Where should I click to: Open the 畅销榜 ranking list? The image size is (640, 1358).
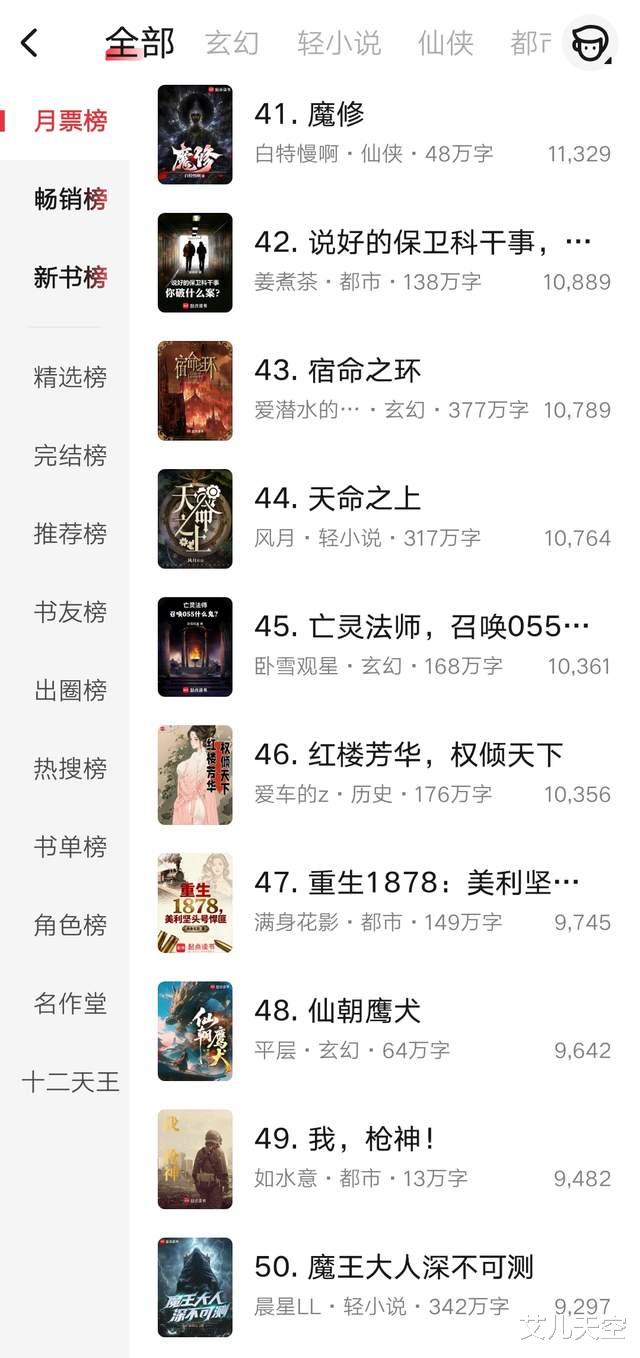(70, 199)
